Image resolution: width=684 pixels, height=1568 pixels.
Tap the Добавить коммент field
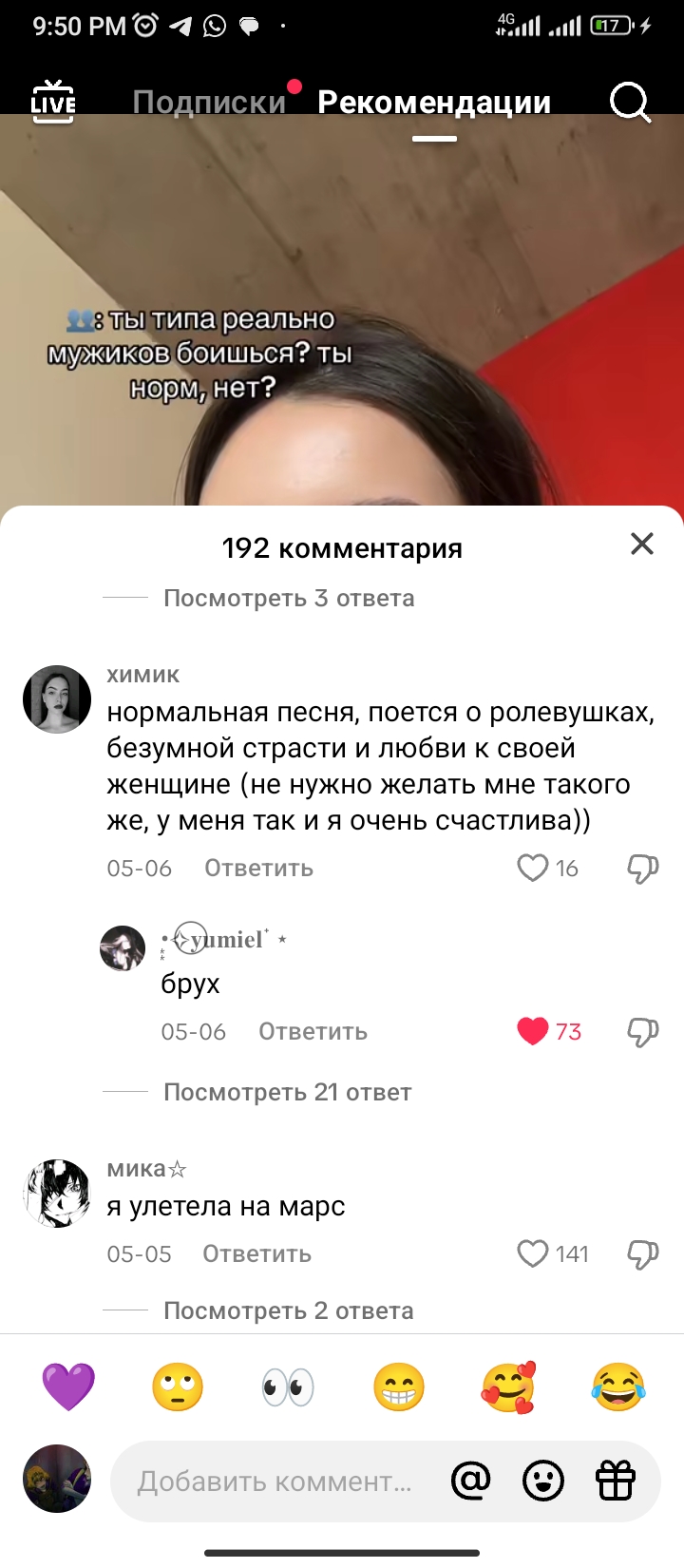275,1482
